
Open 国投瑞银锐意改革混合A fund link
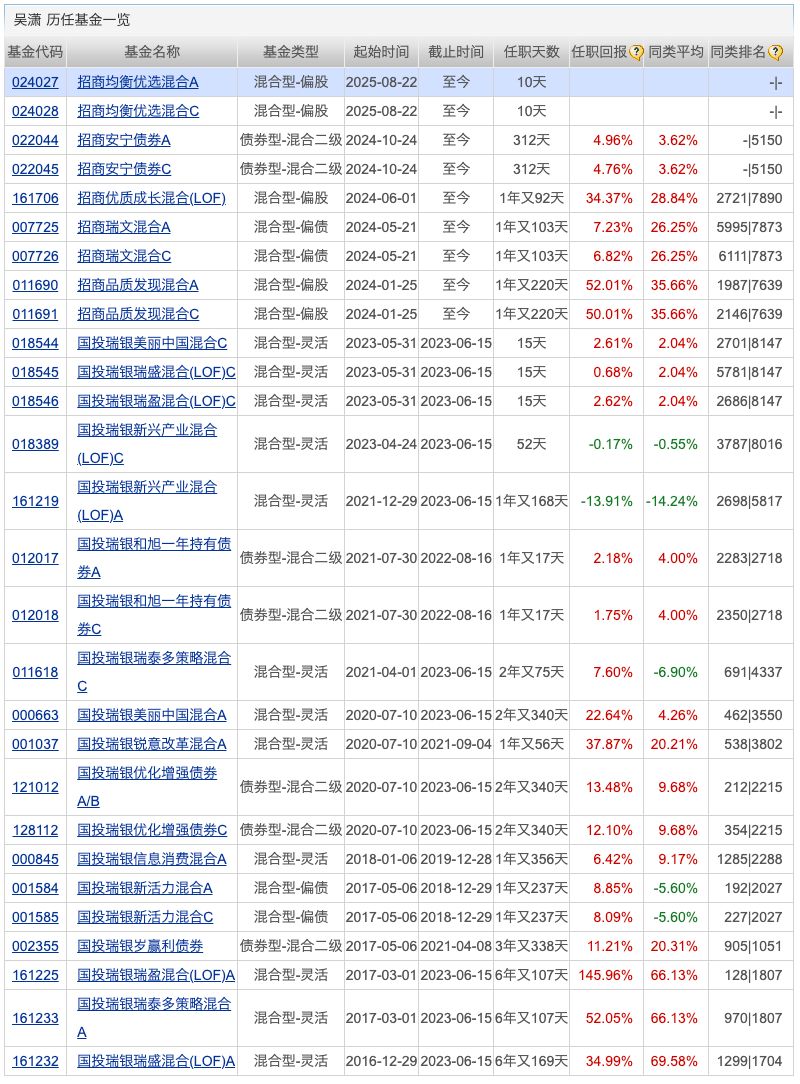(152, 744)
